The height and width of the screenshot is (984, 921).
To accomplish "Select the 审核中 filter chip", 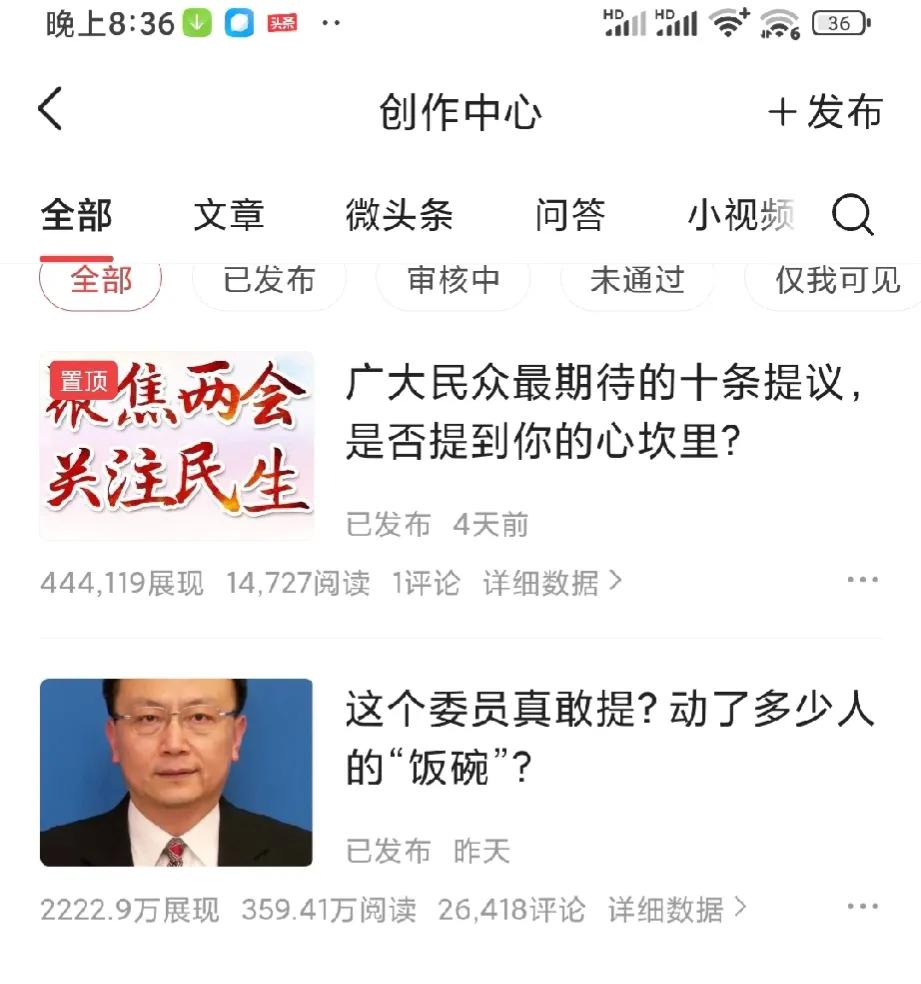I will pos(453,281).
